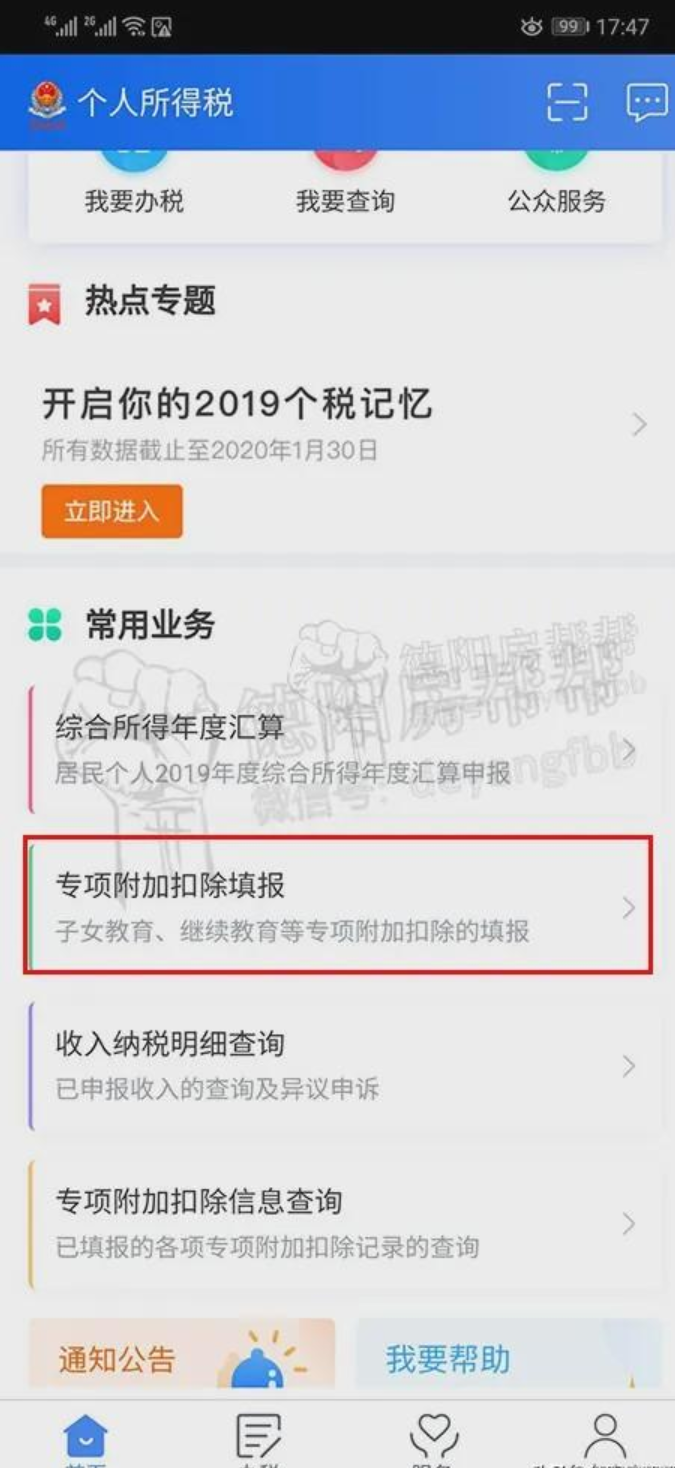Viewport: 675px width, 1468px height.
Task: Open 收入纳税明细查询 row
Action: pos(340,1065)
